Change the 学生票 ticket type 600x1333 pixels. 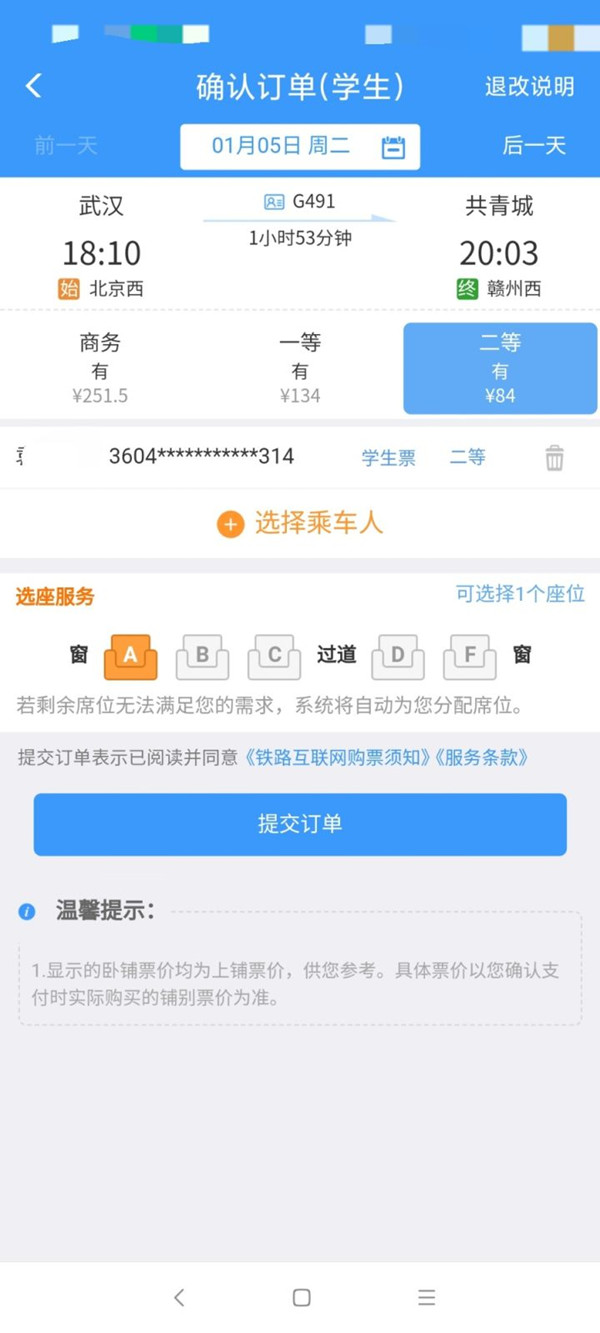click(388, 458)
